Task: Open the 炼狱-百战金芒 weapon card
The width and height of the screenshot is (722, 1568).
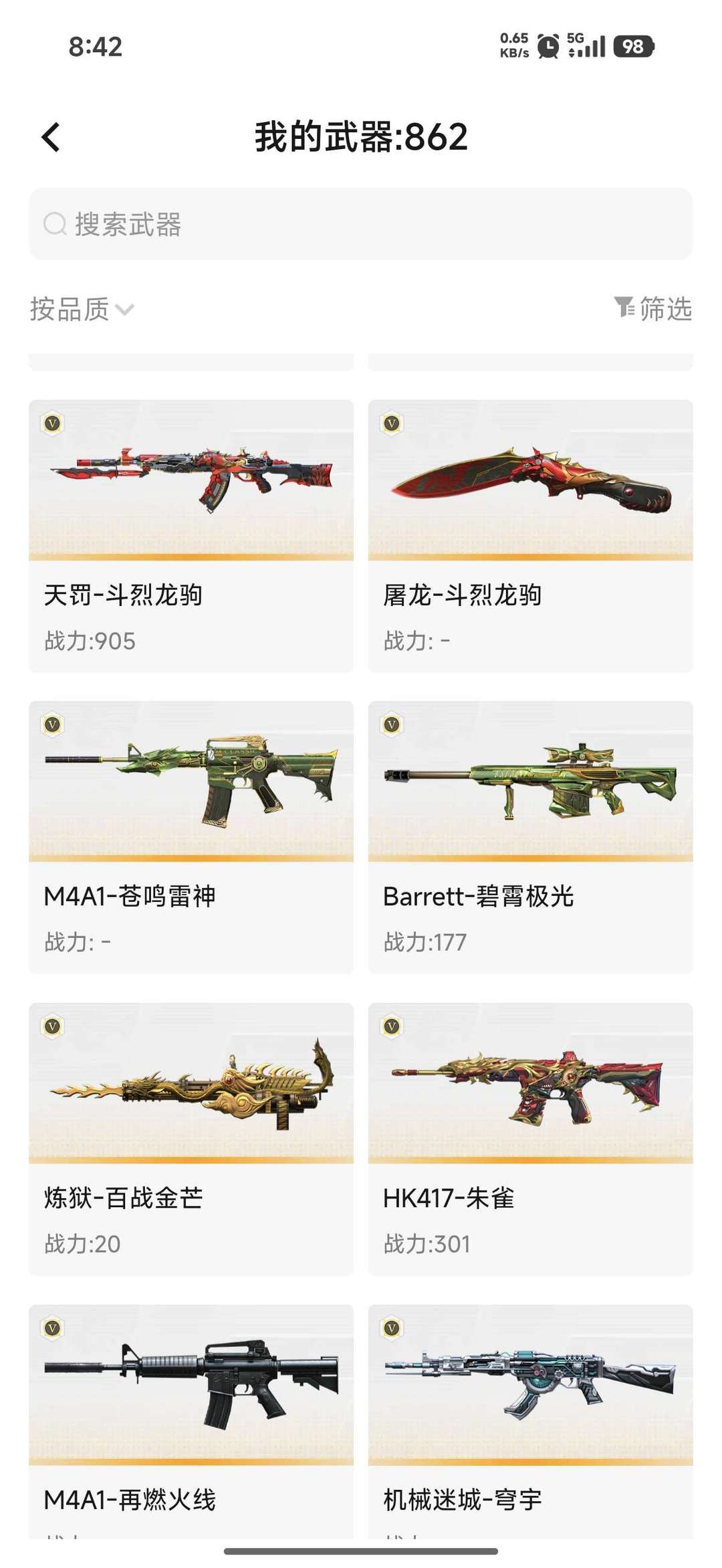Action: coord(191,1139)
